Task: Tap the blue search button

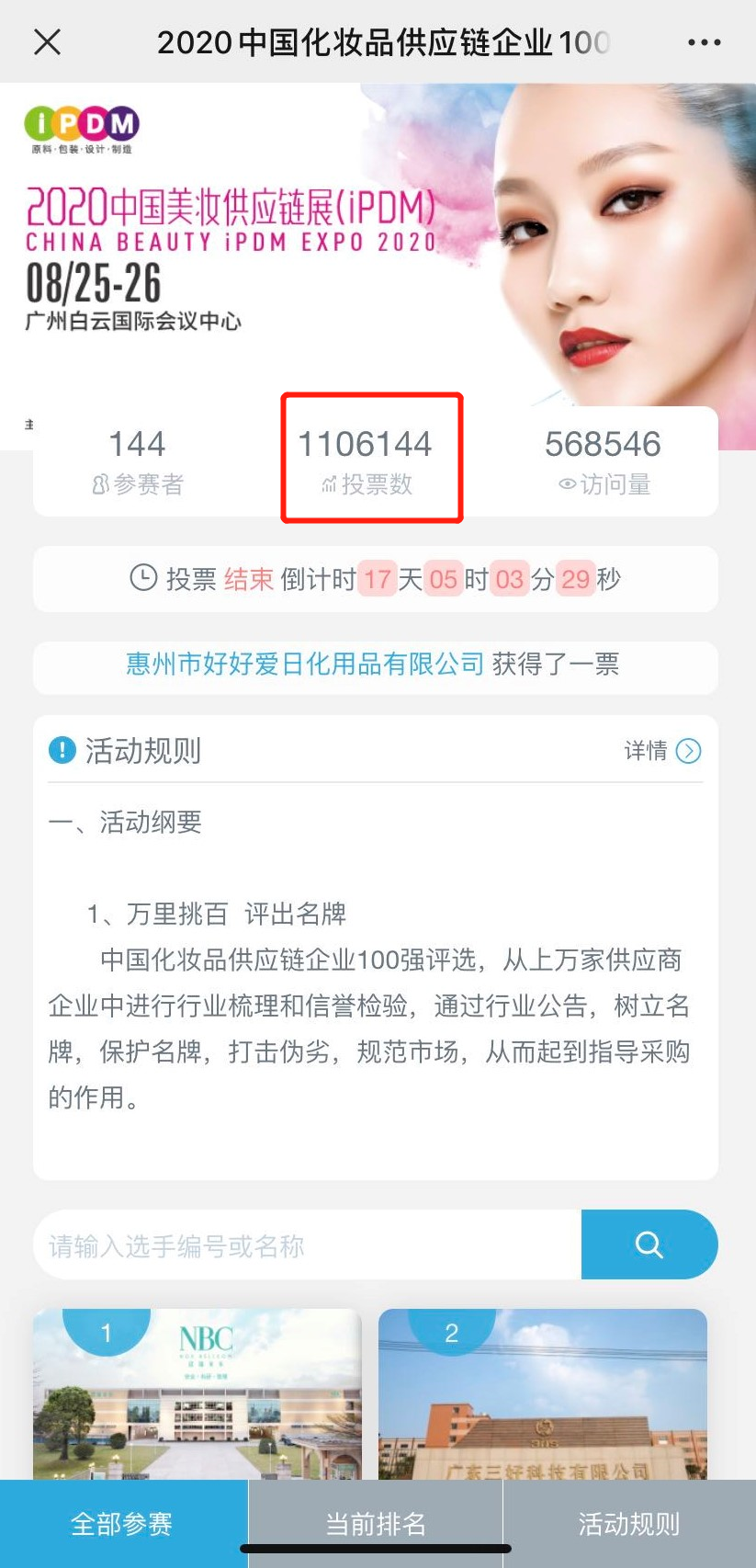Action: [x=649, y=1244]
